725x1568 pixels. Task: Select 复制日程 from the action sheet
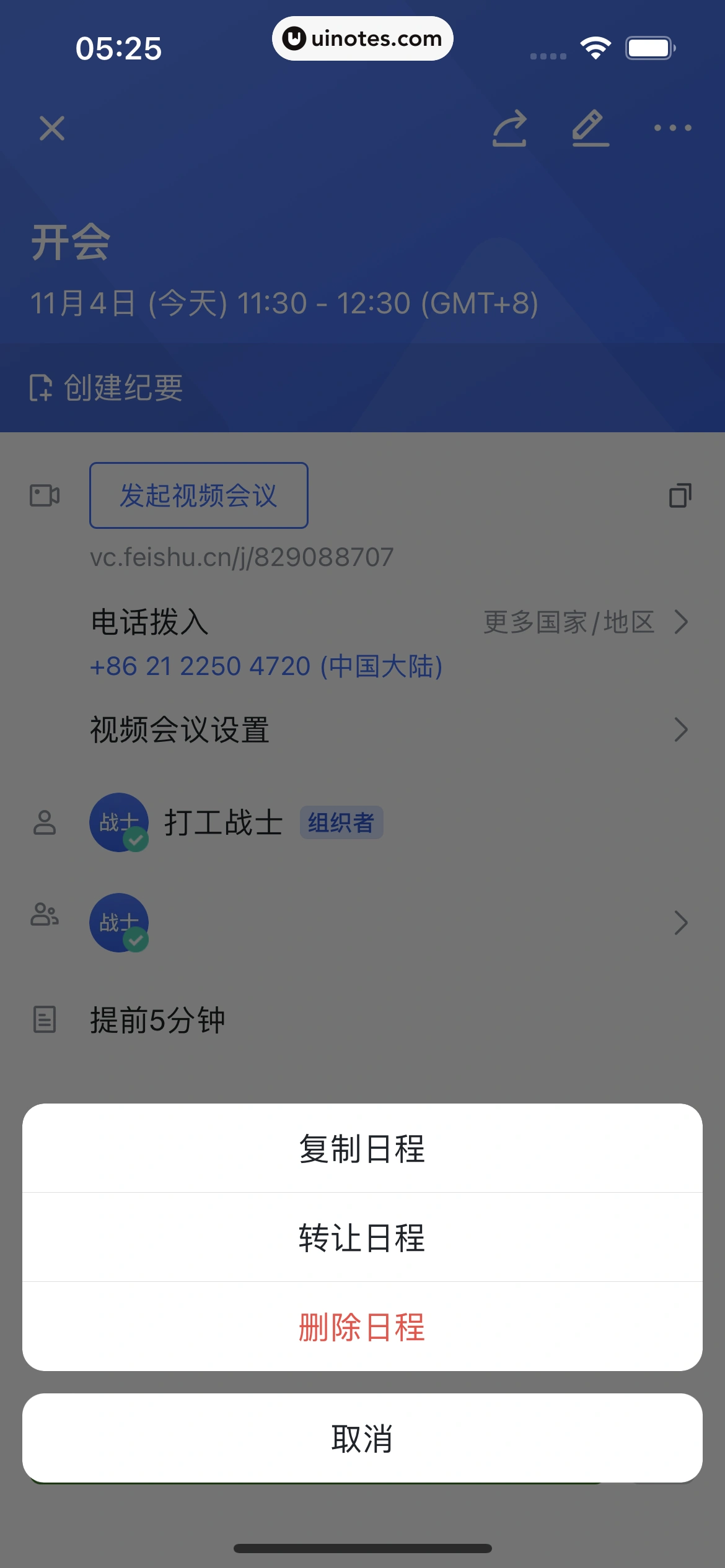point(362,1149)
